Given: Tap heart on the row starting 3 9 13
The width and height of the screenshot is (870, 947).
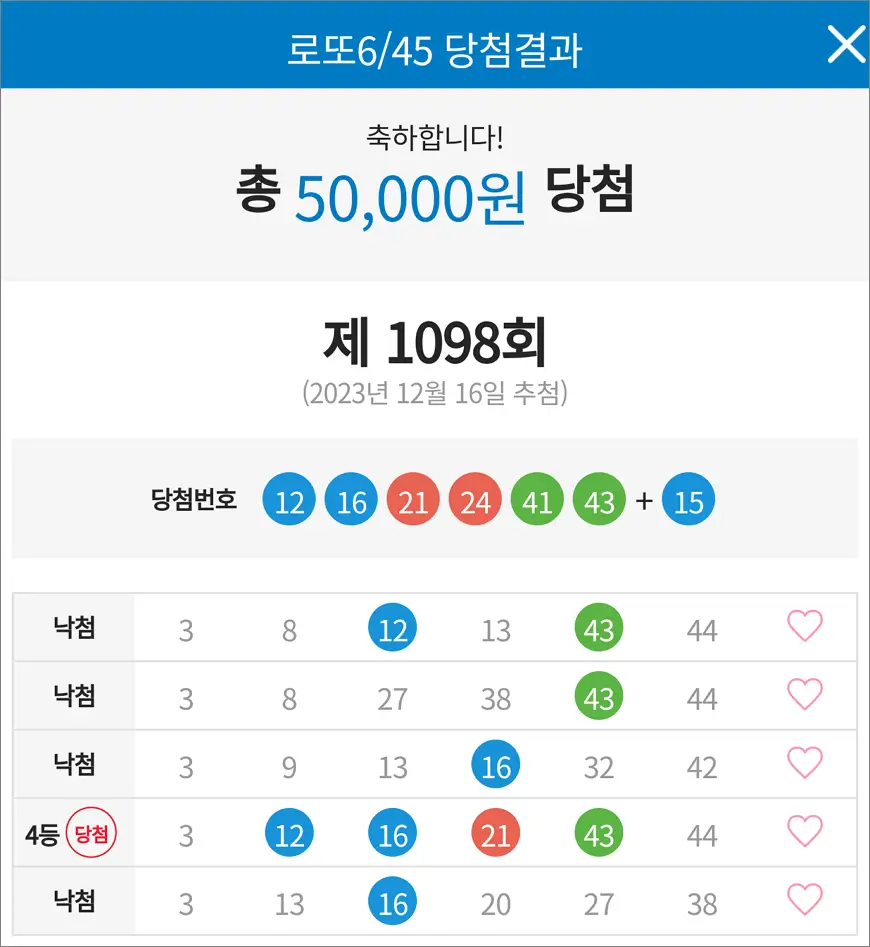Looking at the screenshot, I should tap(805, 764).
